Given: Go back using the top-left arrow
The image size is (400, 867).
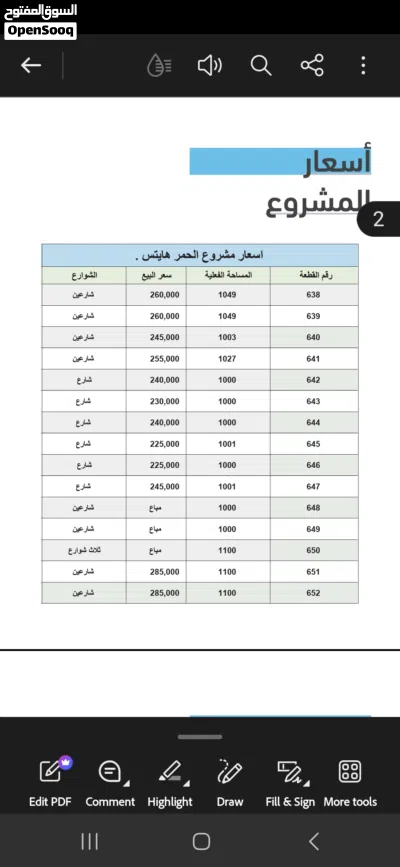Looking at the screenshot, I should tap(31, 66).
